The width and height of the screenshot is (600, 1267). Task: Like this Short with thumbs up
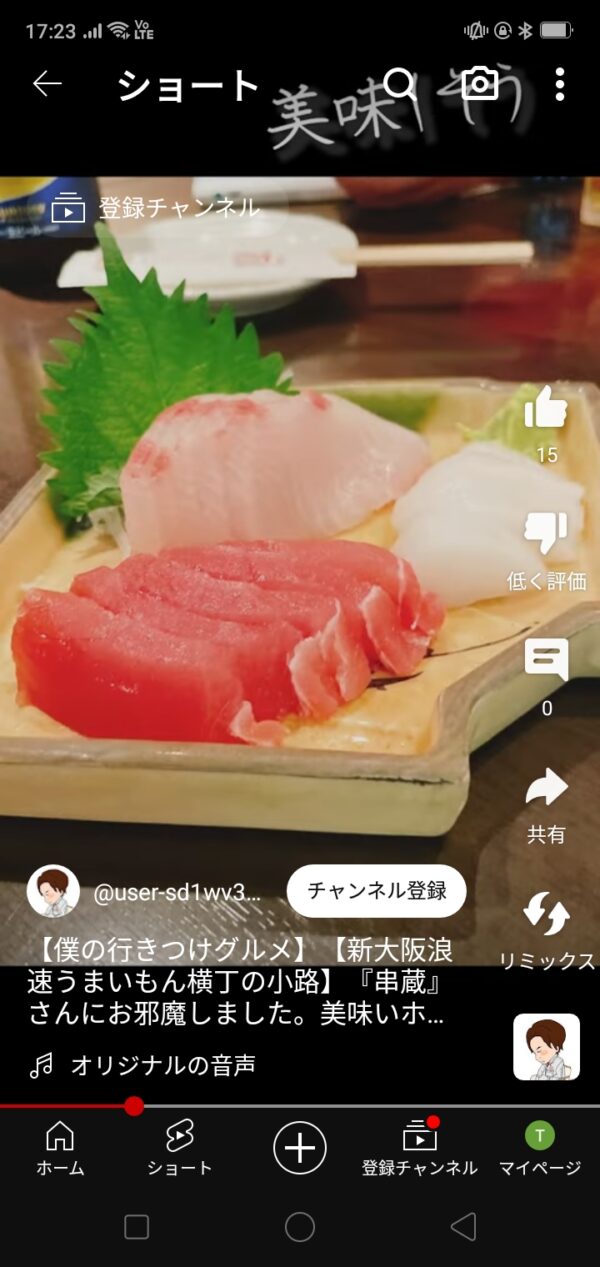546,408
